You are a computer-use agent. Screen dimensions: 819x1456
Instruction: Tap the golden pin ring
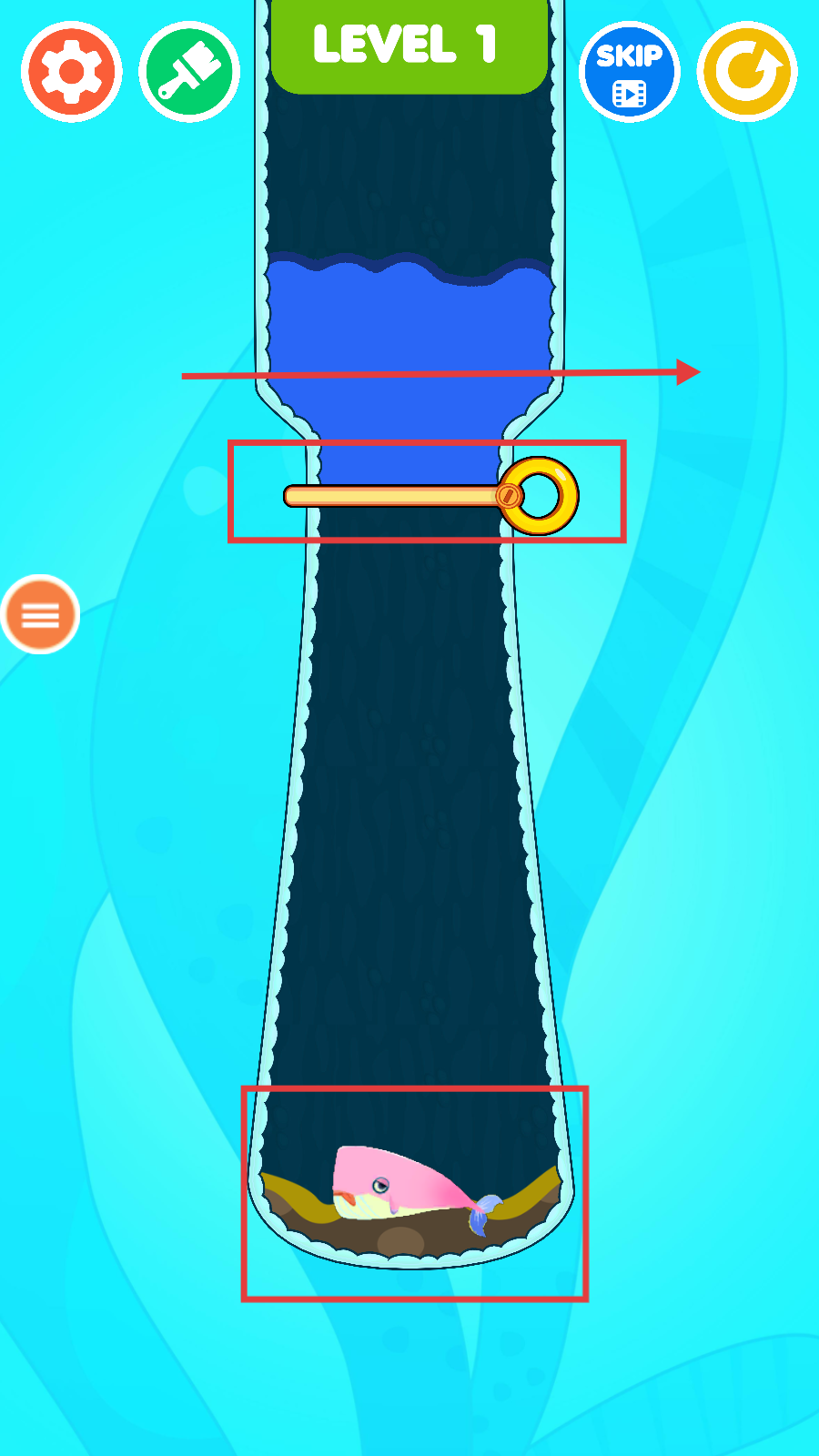tap(540, 496)
